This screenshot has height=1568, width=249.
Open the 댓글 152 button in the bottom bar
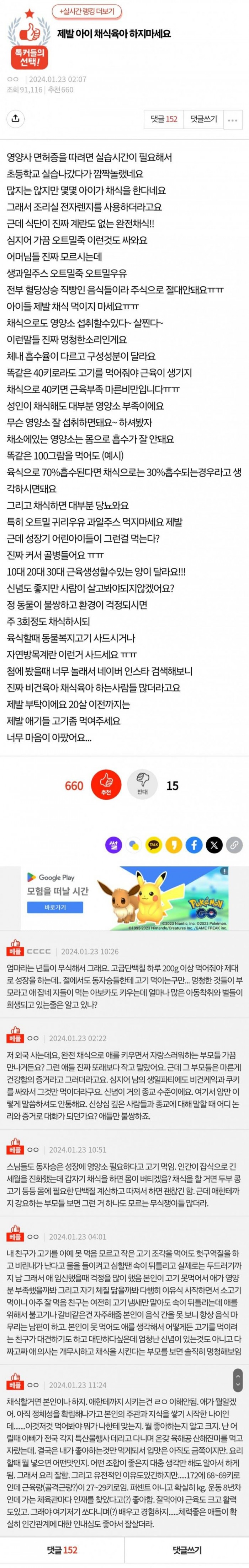[62, 1550]
